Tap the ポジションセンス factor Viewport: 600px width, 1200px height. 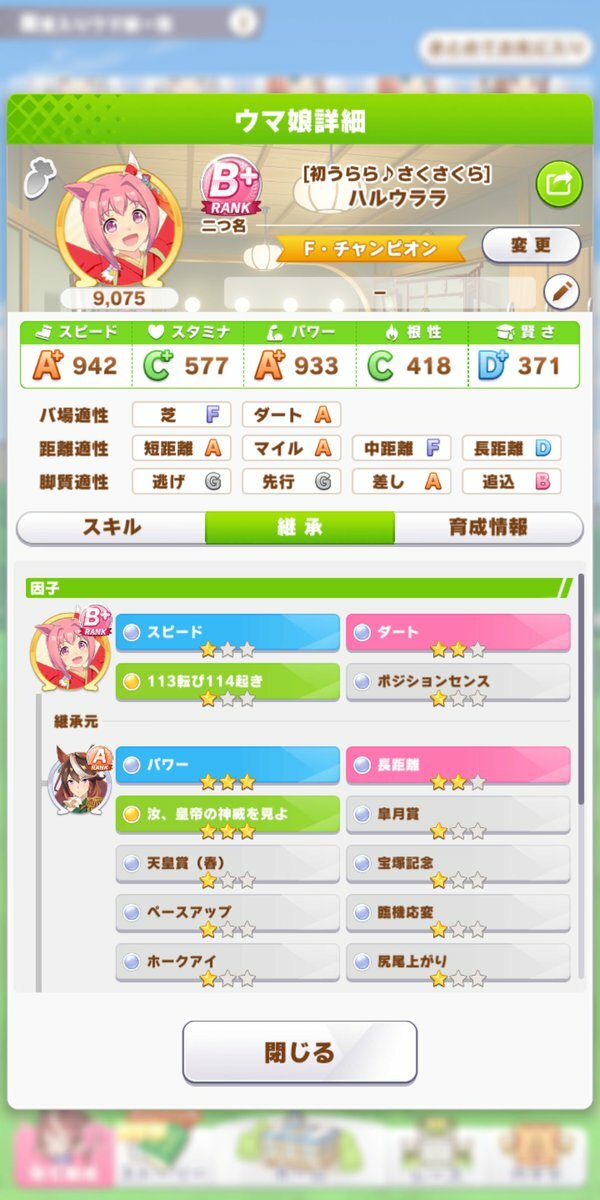[x=458, y=682]
